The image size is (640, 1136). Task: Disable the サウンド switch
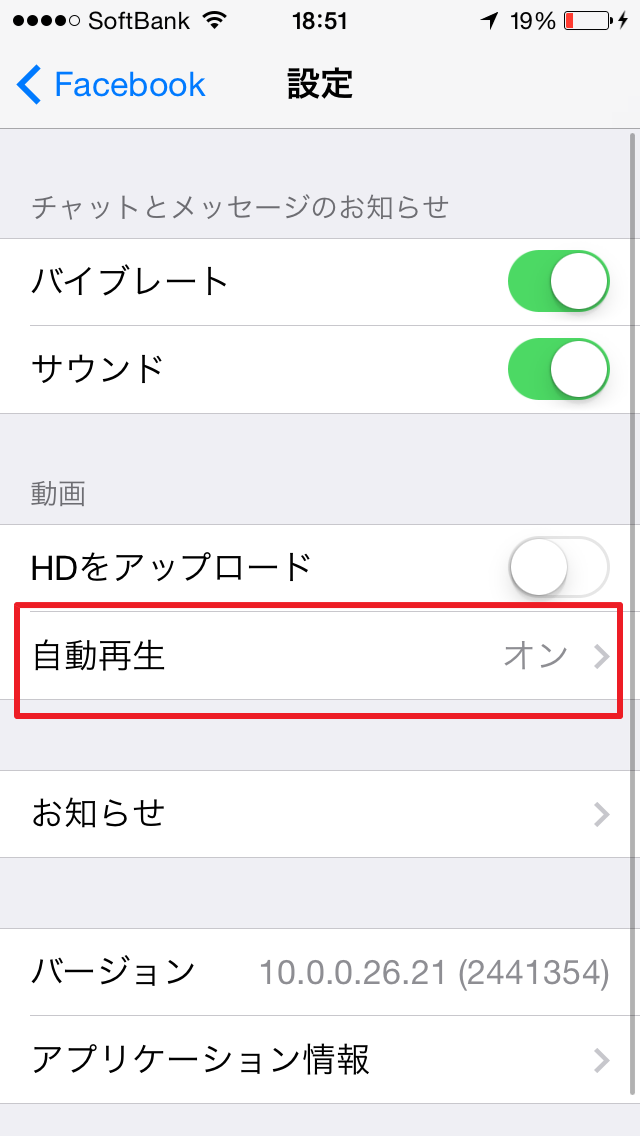point(559,369)
